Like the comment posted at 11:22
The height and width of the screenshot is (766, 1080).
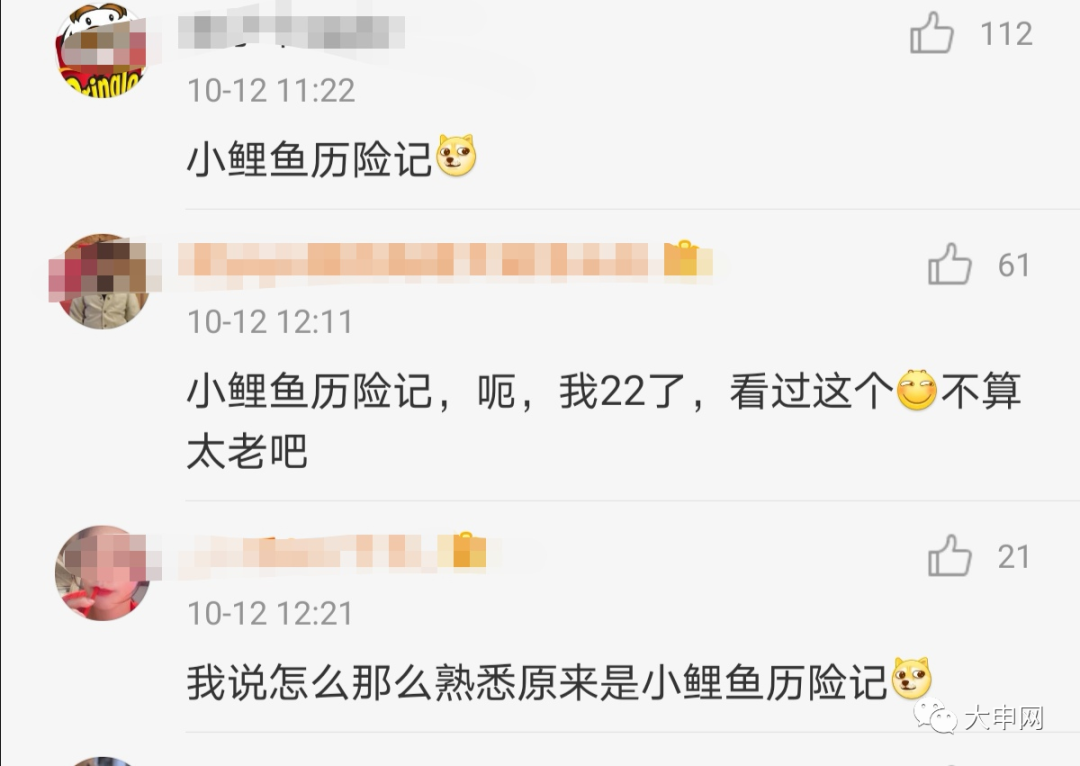932,34
